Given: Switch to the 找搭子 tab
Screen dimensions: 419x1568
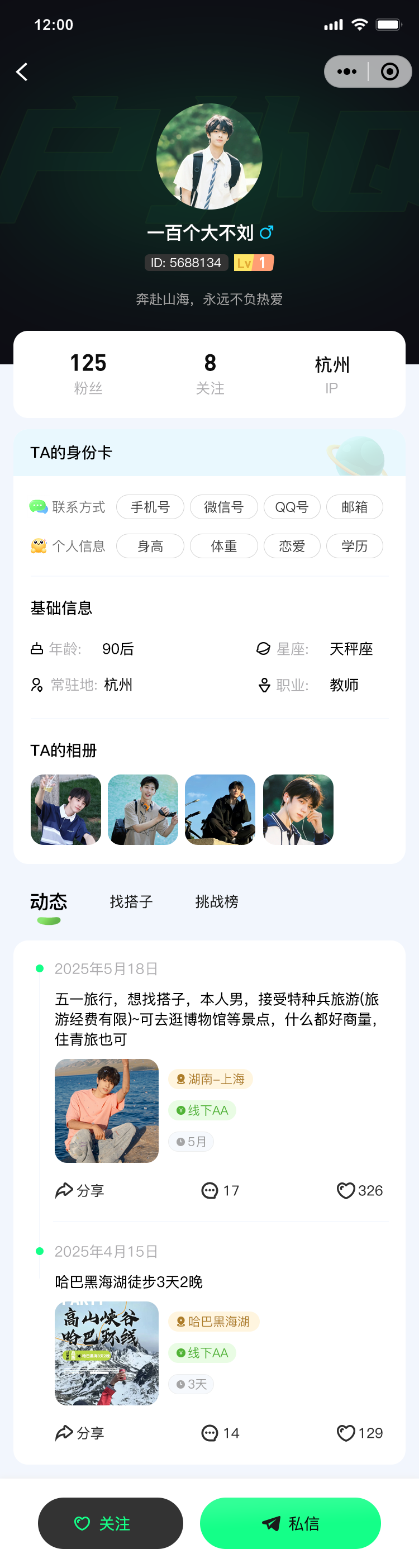Looking at the screenshot, I should (131, 901).
